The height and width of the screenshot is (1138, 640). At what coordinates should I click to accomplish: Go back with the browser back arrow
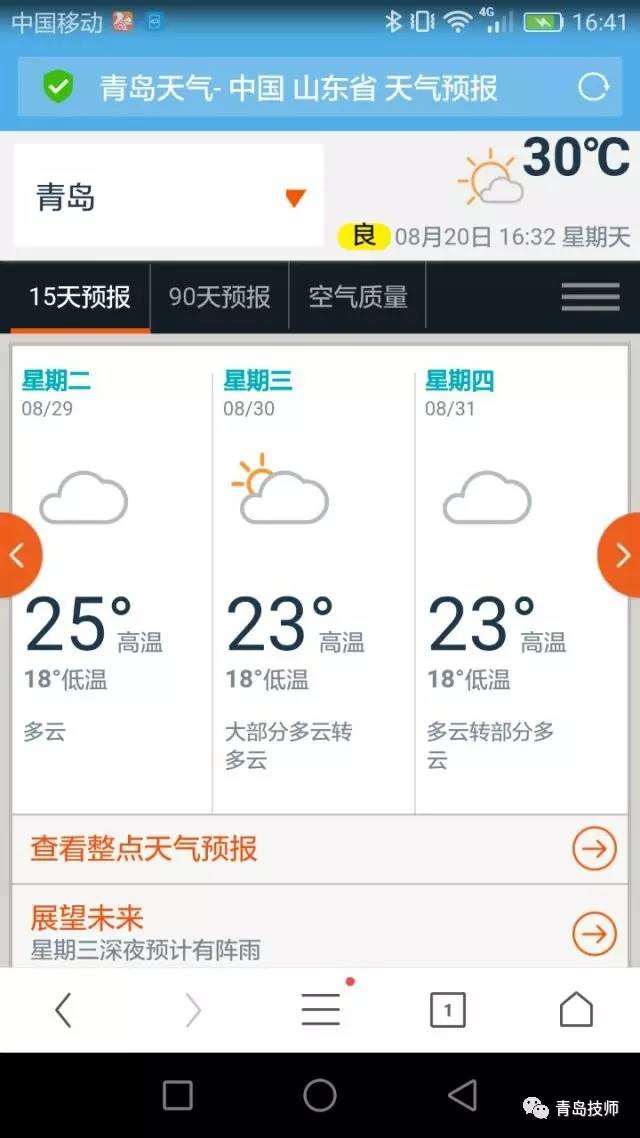click(63, 1010)
